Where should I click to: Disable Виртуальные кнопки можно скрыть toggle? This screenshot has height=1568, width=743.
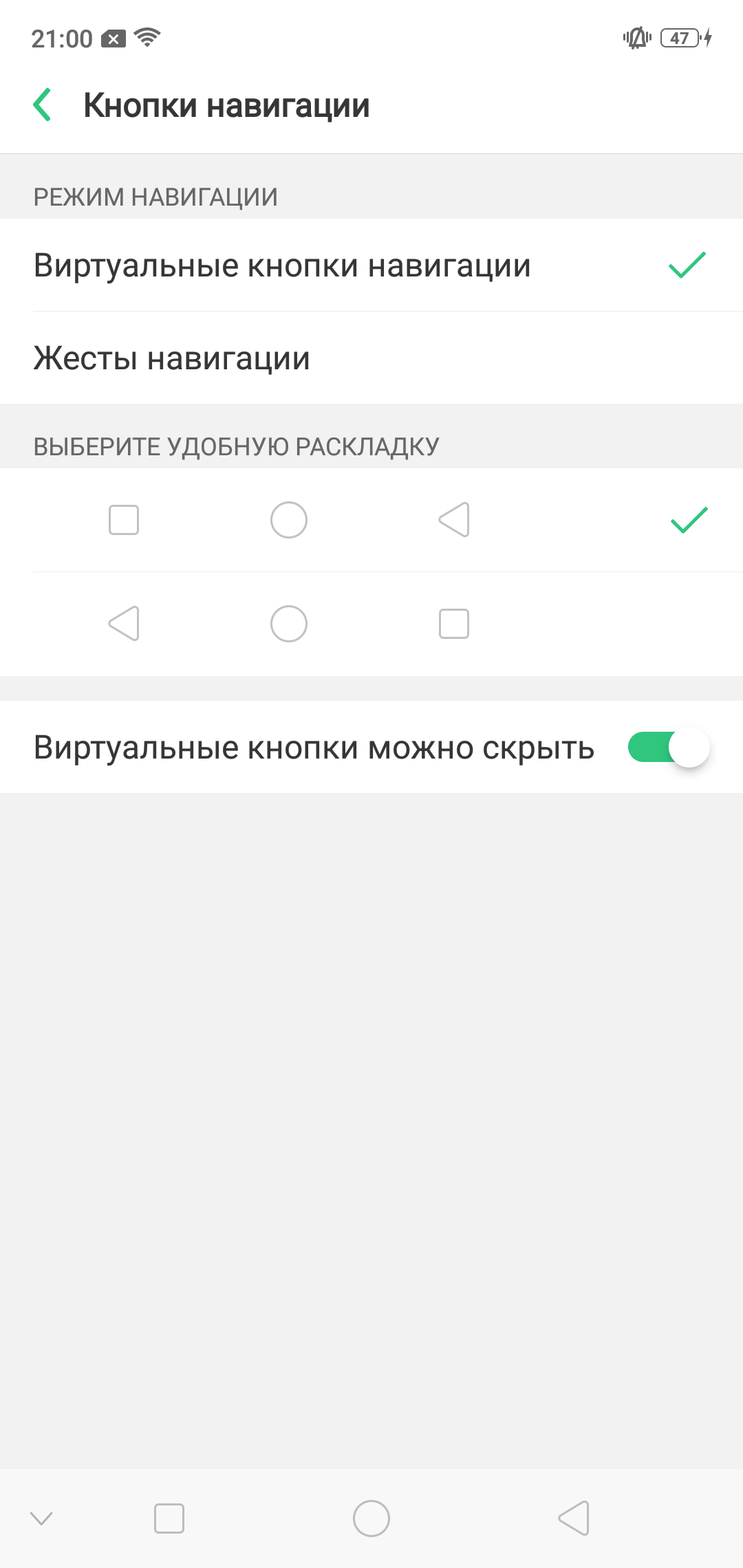pyautogui.click(x=669, y=748)
